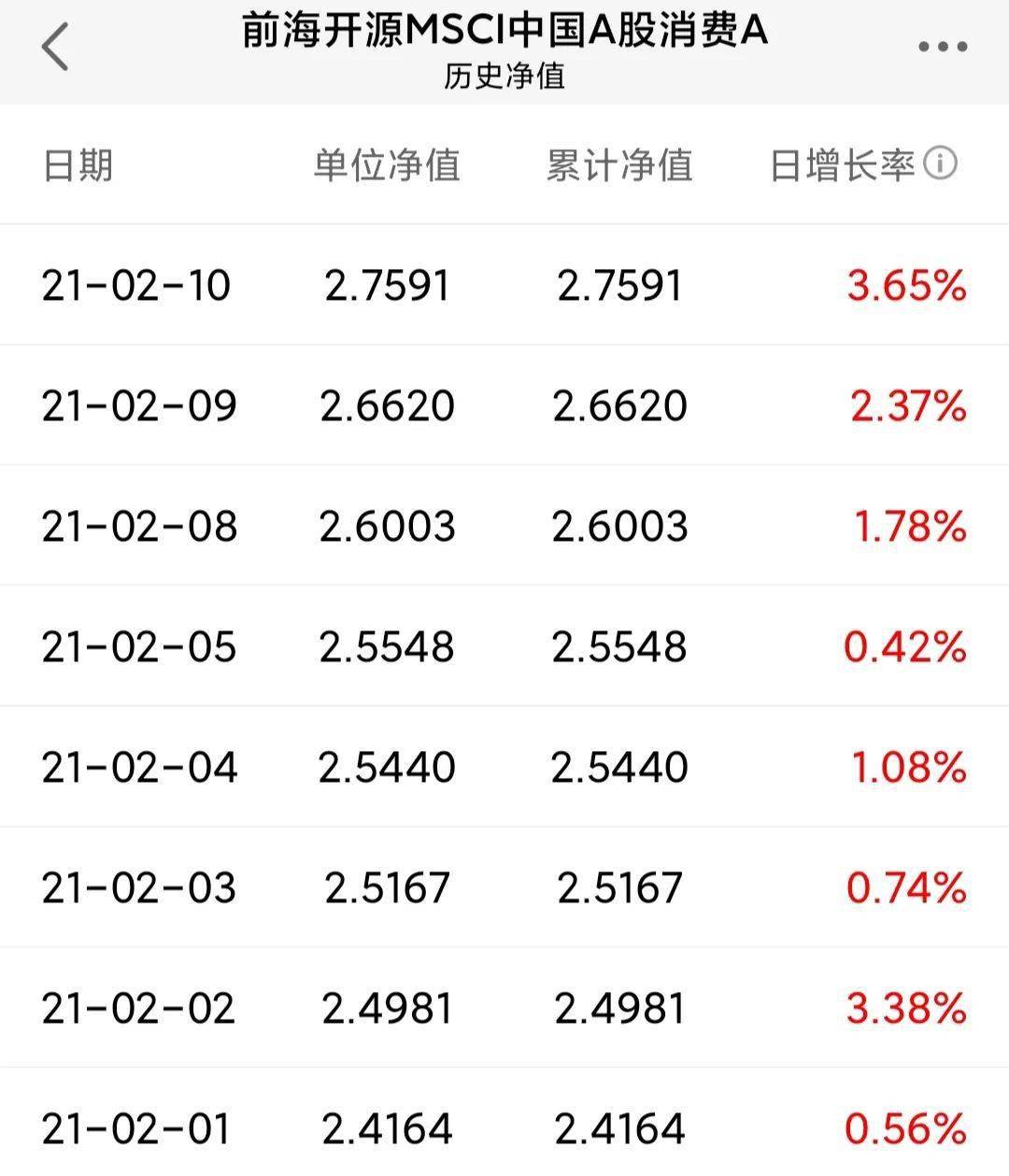Screen dimensions: 1009x1176
Task: Open the three-dot overflow menu
Action: (942, 47)
